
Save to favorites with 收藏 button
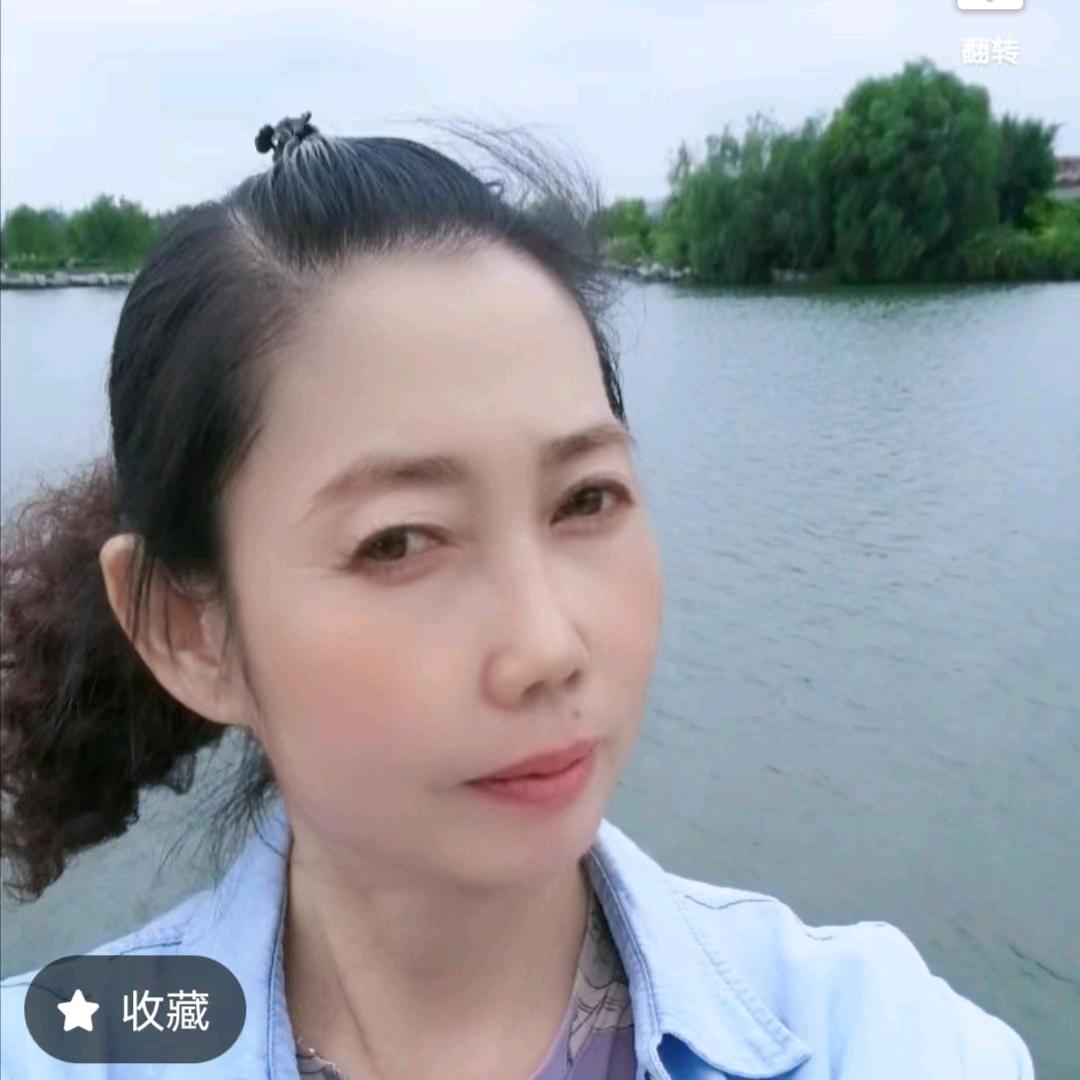[135, 1010]
